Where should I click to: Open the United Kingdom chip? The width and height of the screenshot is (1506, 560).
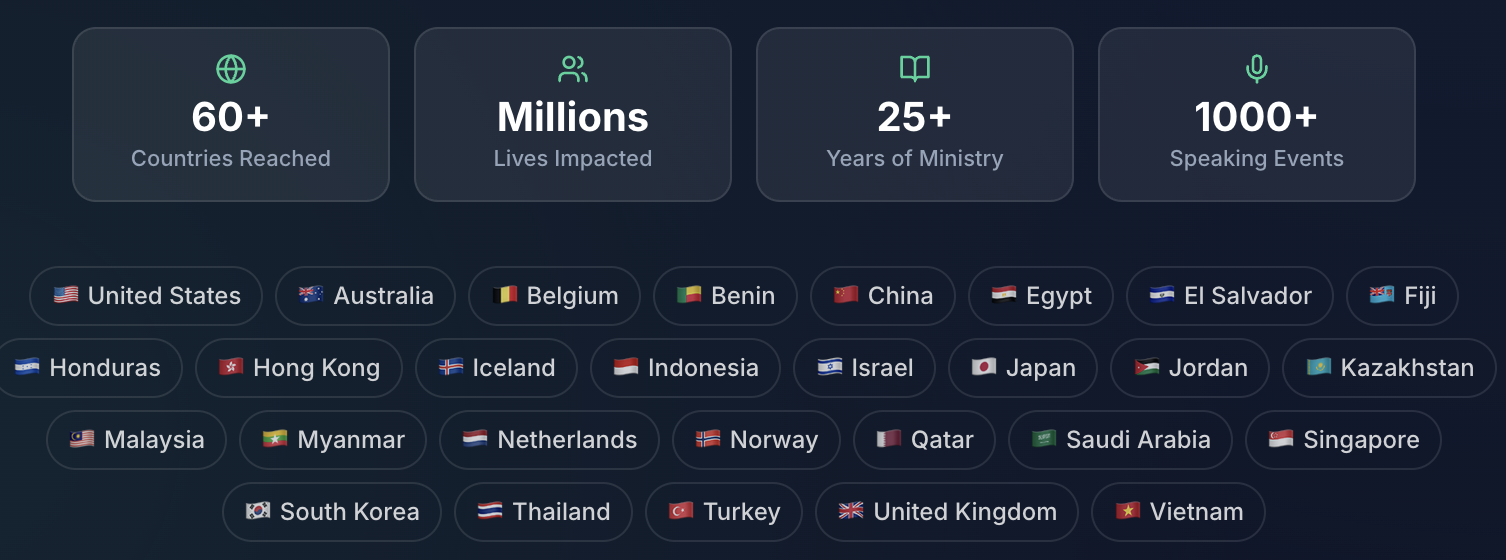click(x=947, y=512)
